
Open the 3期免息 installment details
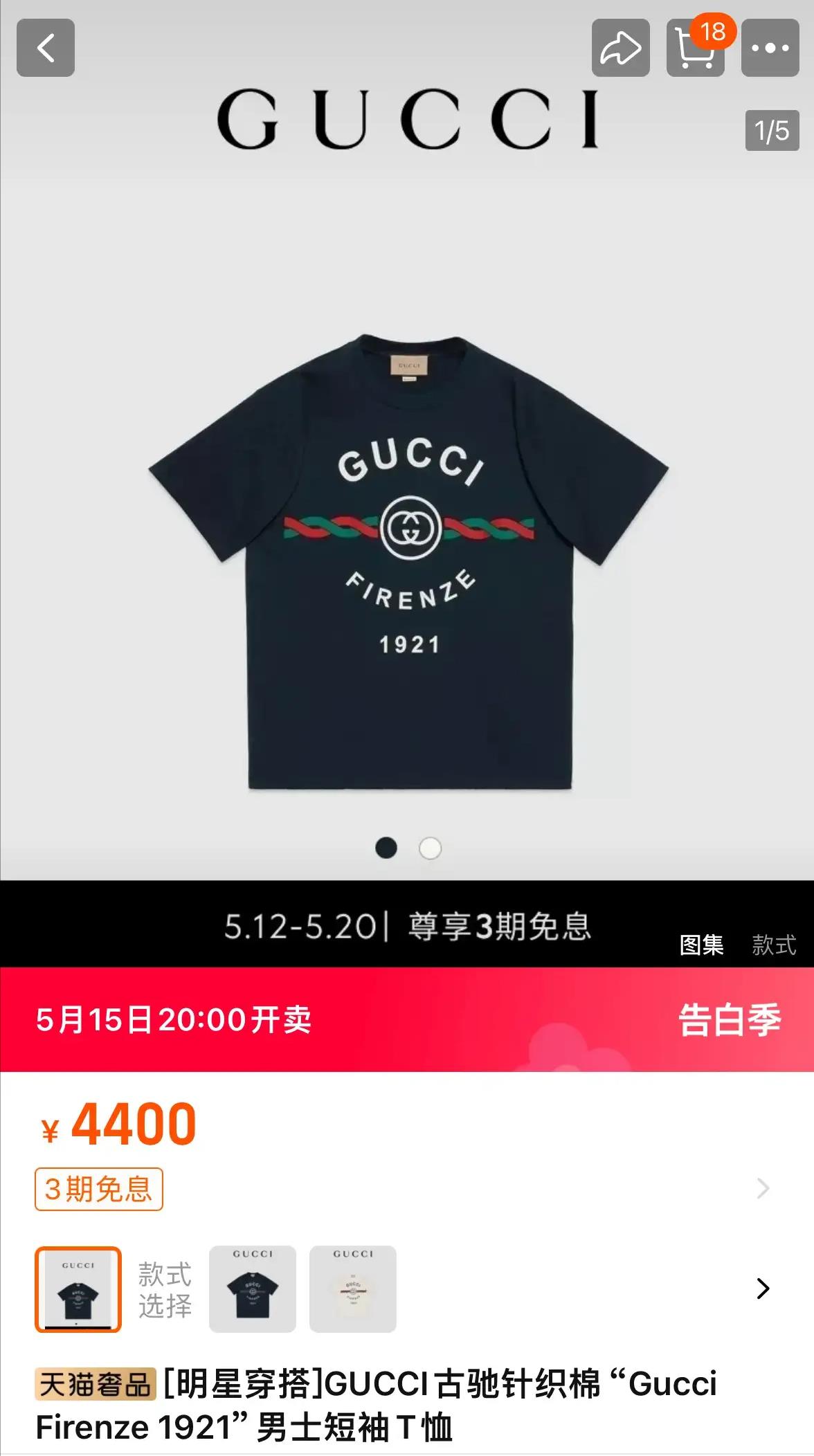click(99, 1189)
